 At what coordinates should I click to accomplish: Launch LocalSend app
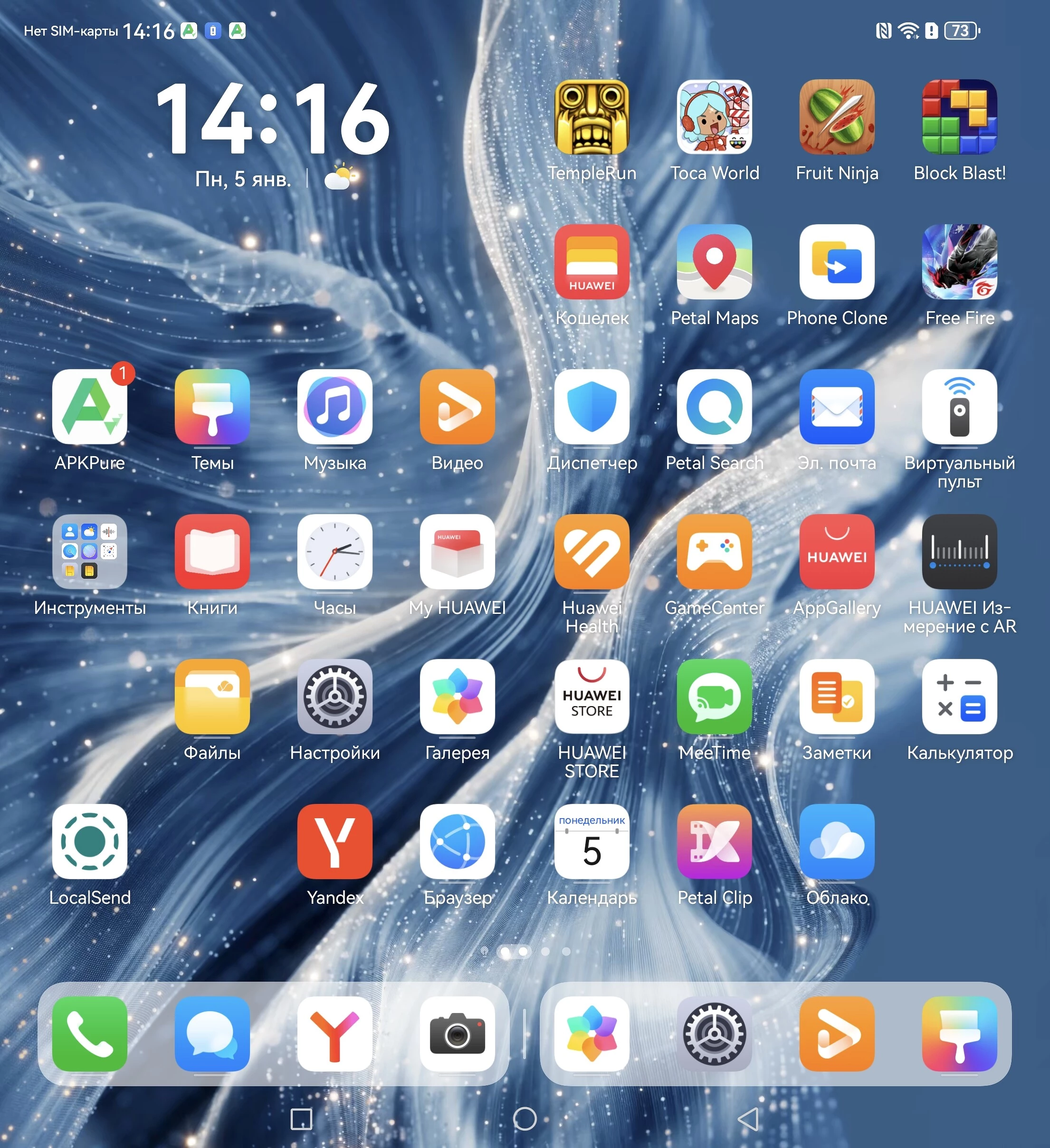coord(89,841)
